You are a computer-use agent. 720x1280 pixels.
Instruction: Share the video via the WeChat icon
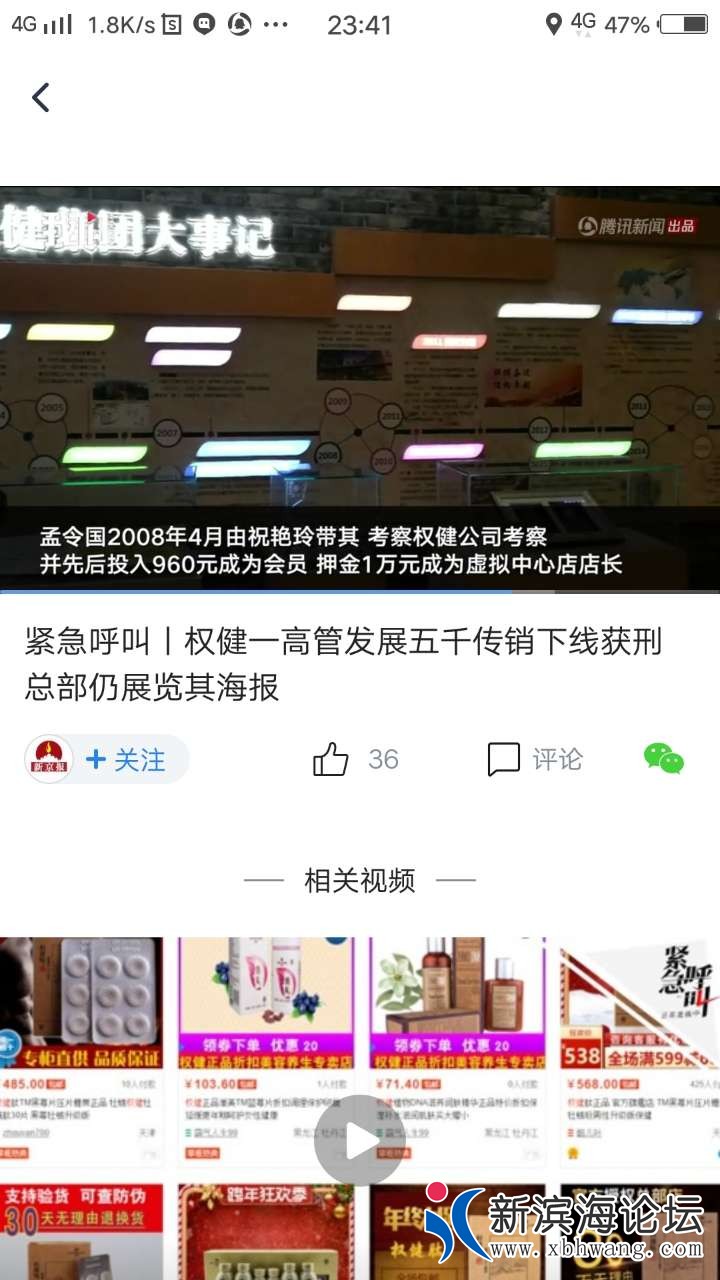pos(663,759)
